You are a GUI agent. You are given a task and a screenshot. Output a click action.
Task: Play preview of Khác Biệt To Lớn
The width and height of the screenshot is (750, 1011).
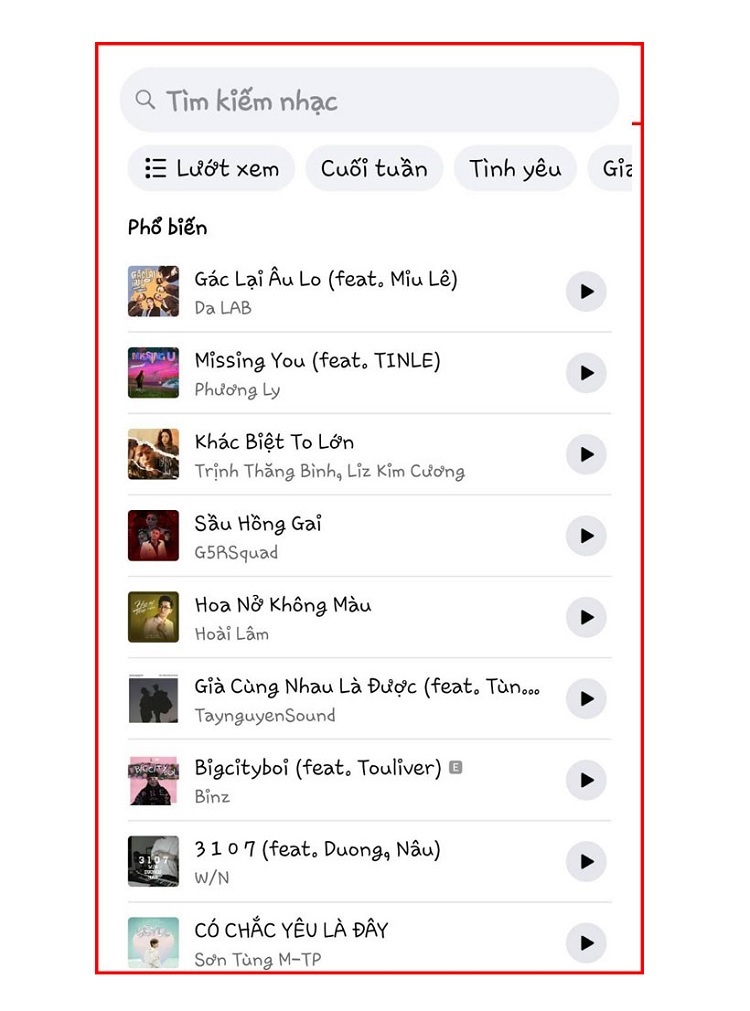pyautogui.click(x=586, y=455)
